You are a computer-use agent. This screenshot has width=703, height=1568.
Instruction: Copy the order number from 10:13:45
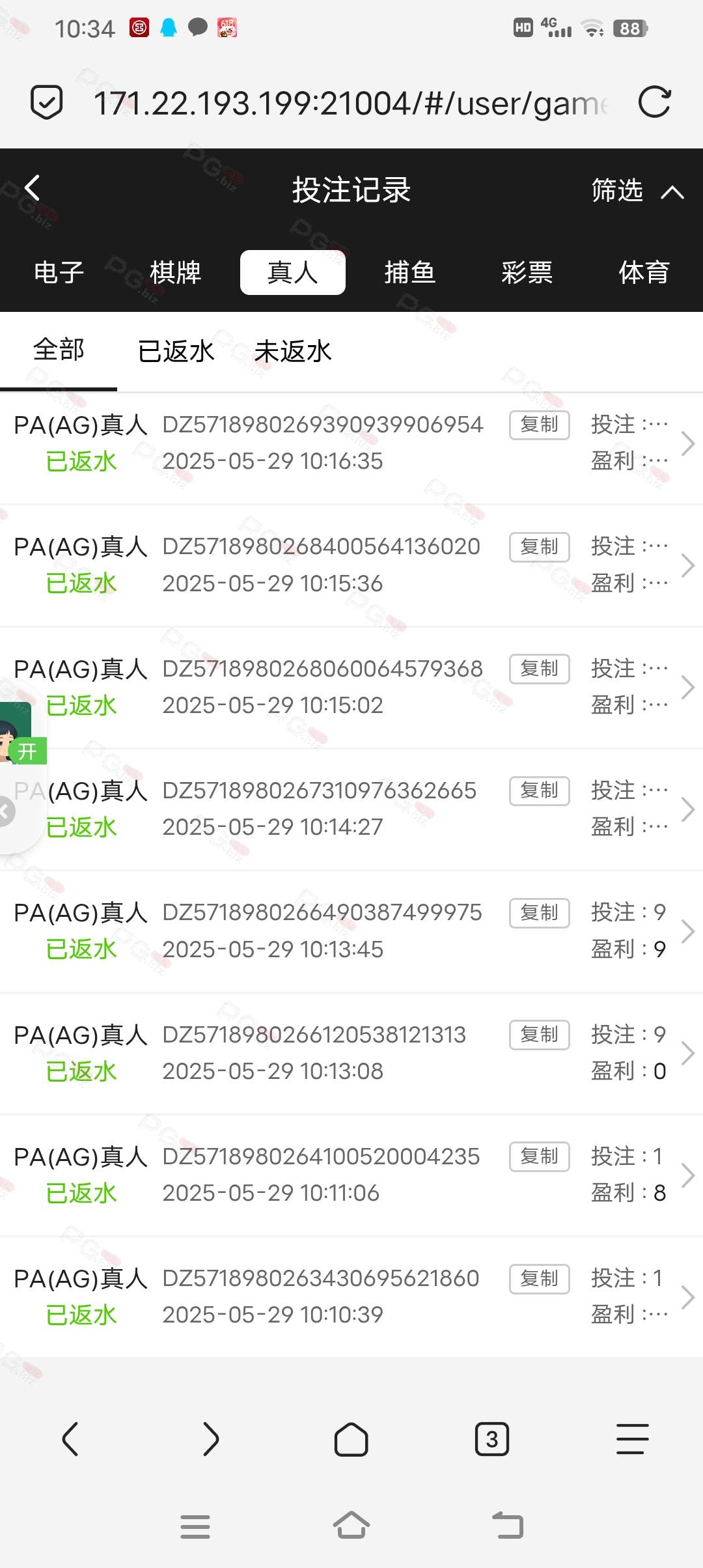[540, 912]
